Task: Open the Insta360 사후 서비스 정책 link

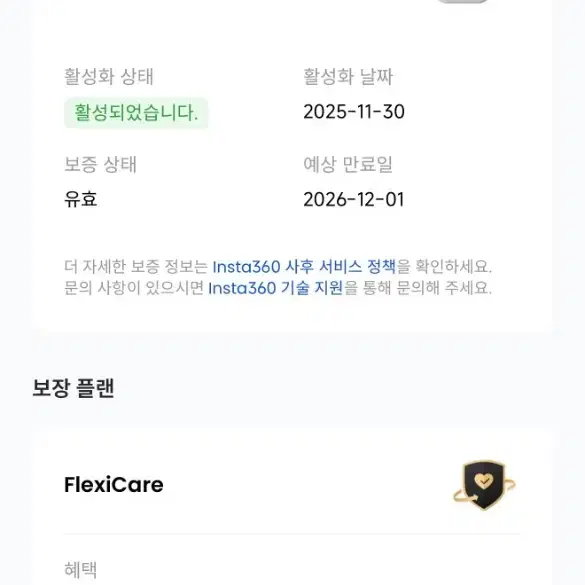Action: pyautogui.click(x=304, y=267)
